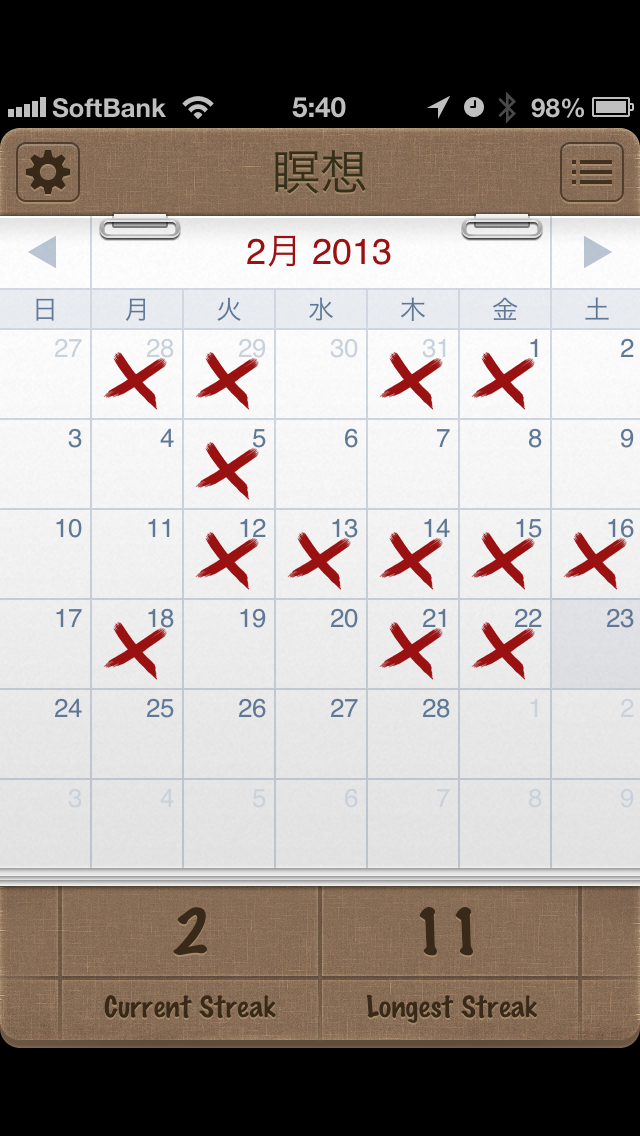Mark February 8 as done

pos(504,464)
